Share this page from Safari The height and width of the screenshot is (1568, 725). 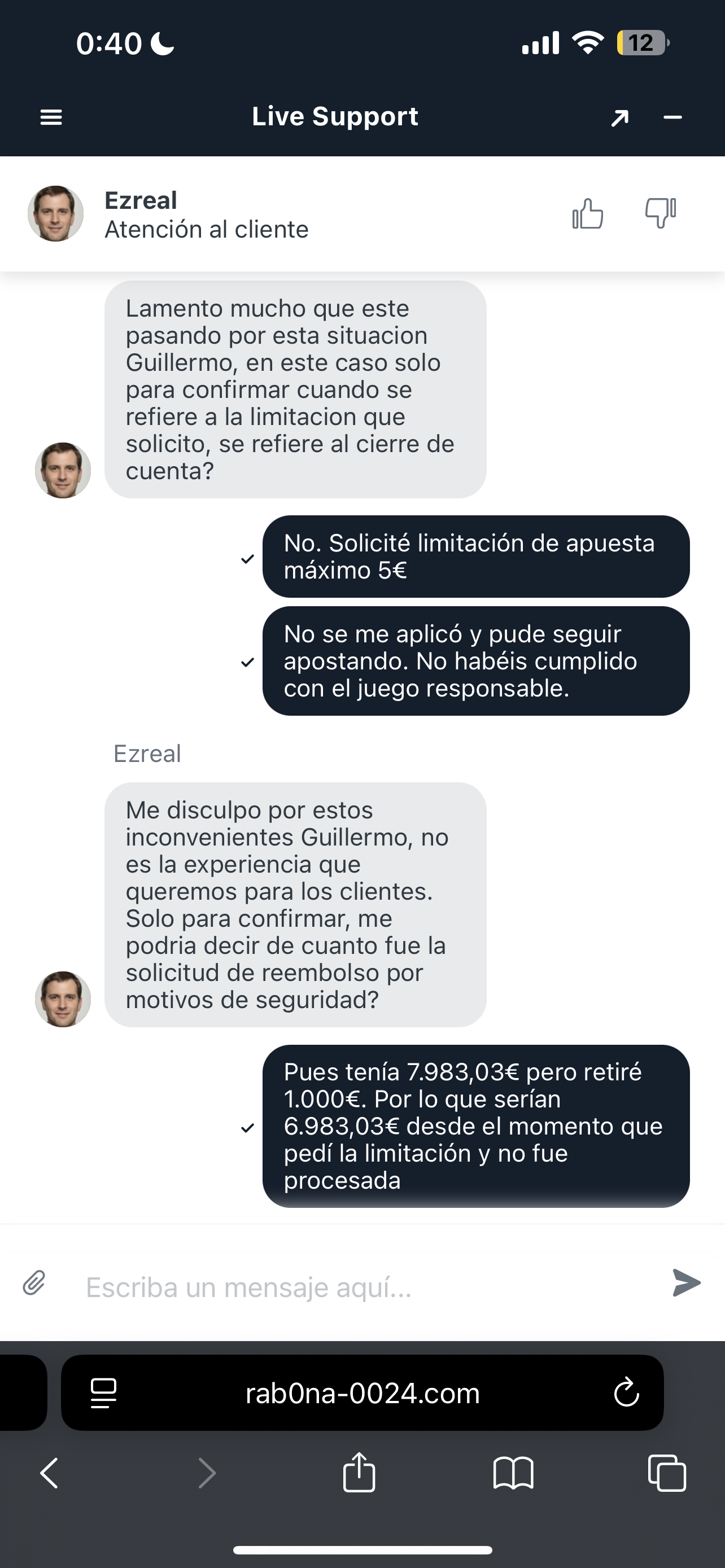(359, 1473)
